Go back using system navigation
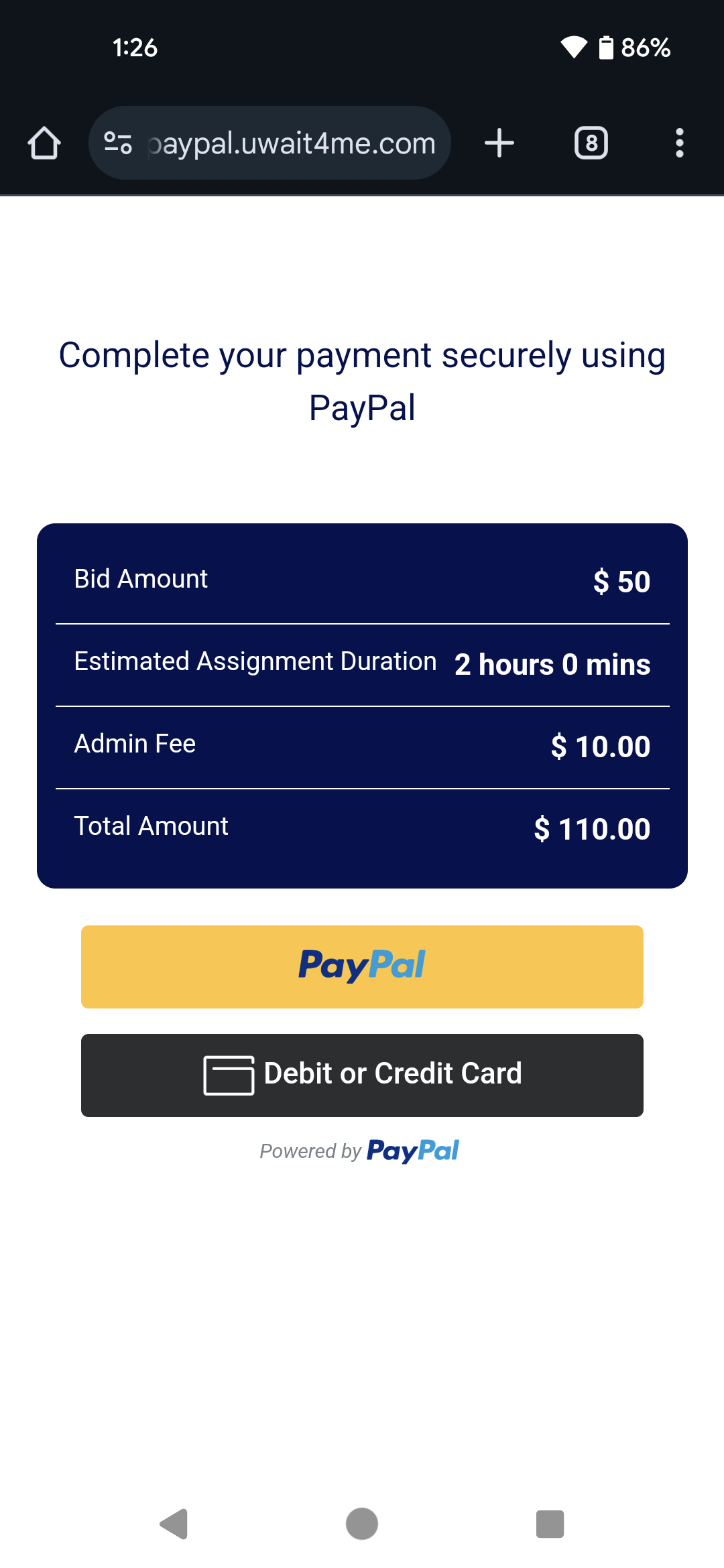Image resolution: width=724 pixels, height=1568 pixels. click(x=174, y=1524)
